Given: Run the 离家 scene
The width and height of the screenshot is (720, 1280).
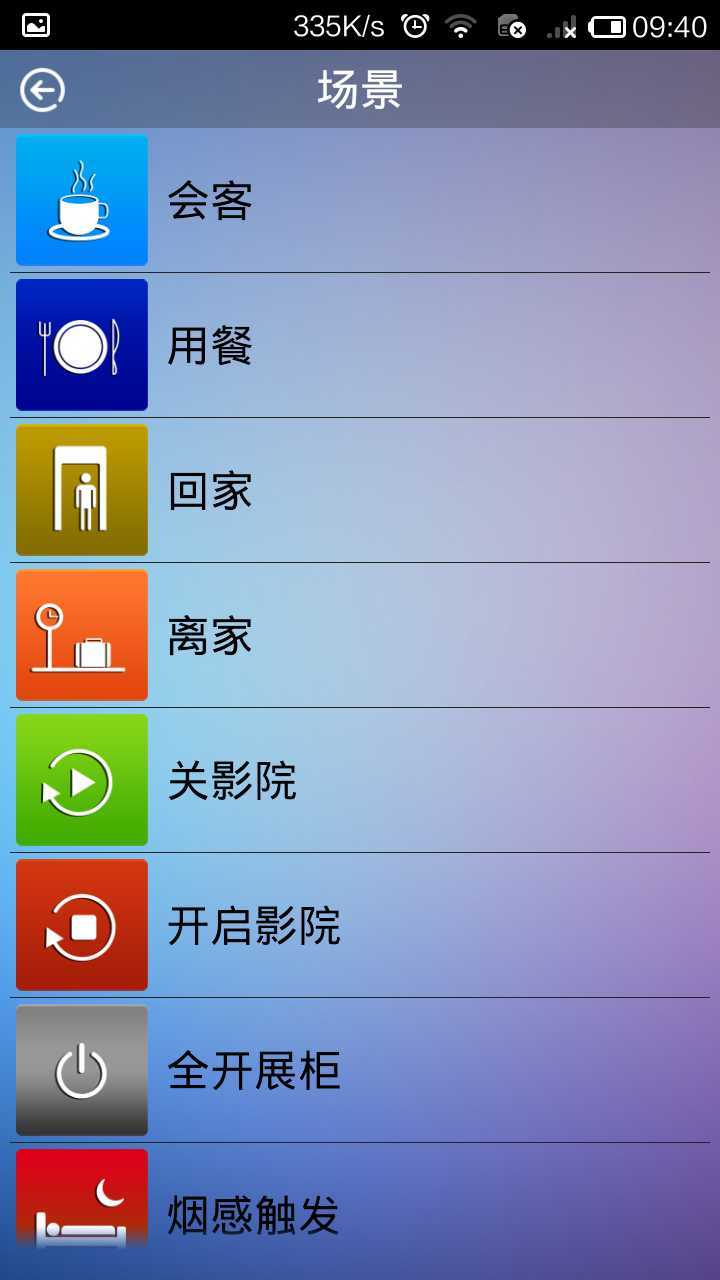Looking at the screenshot, I should click(360, 635).
